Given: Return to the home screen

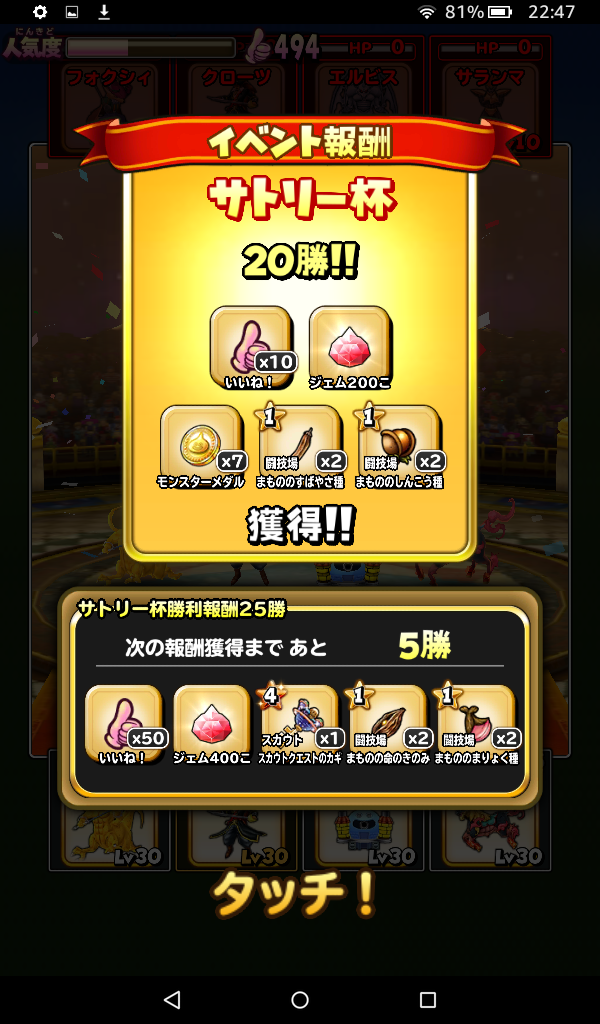Looking at the screenshot, I should click(300, 999).
